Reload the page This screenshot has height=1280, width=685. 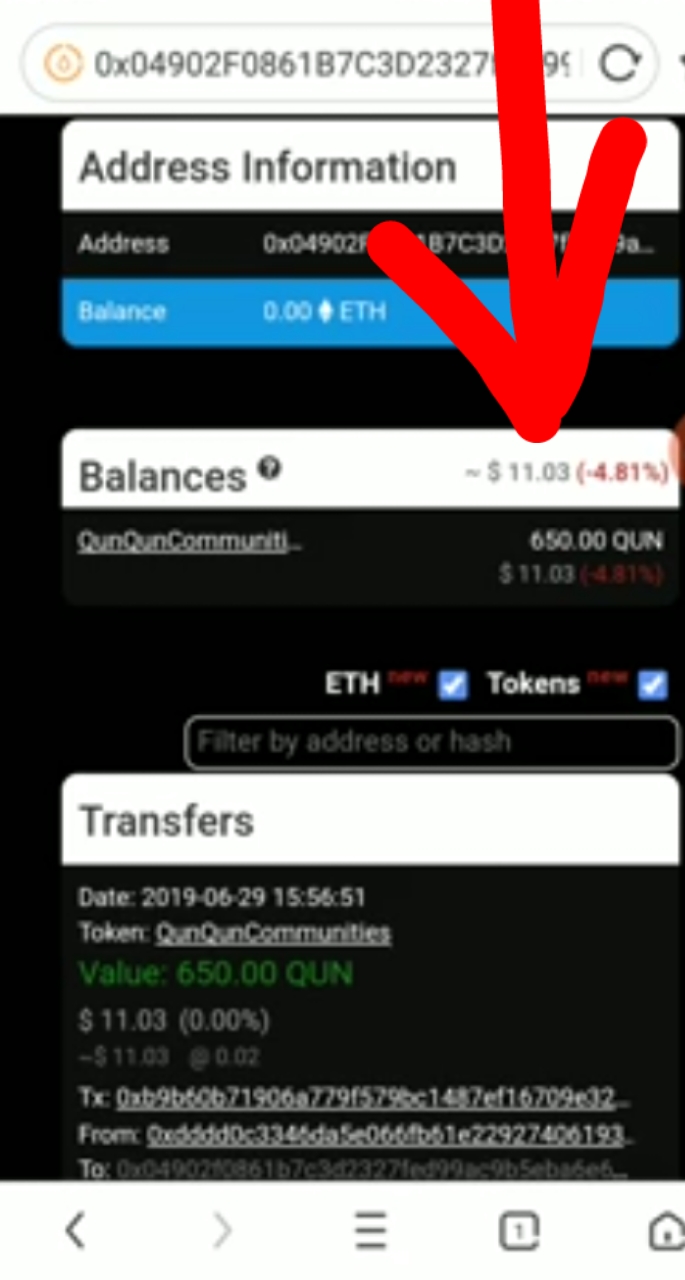click(619, 65)
